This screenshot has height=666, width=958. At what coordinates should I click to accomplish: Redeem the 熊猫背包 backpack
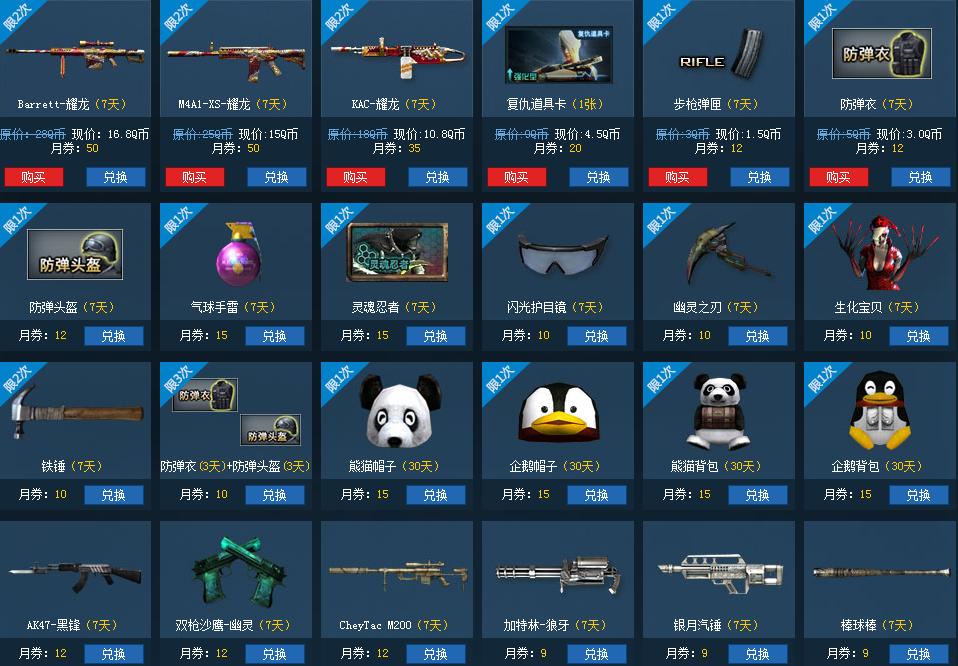click(757, 495)
